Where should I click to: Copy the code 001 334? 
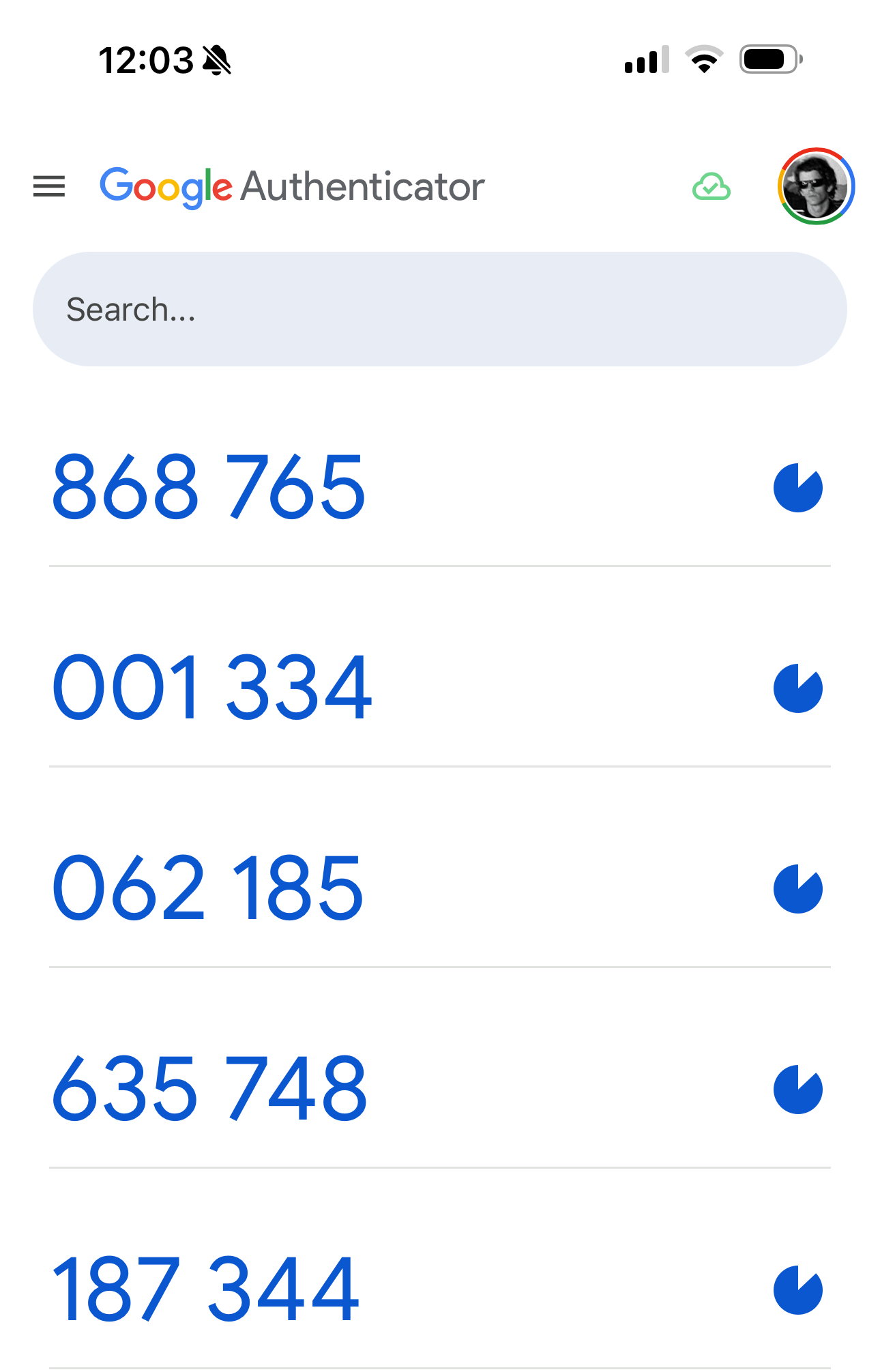(212, 688)
